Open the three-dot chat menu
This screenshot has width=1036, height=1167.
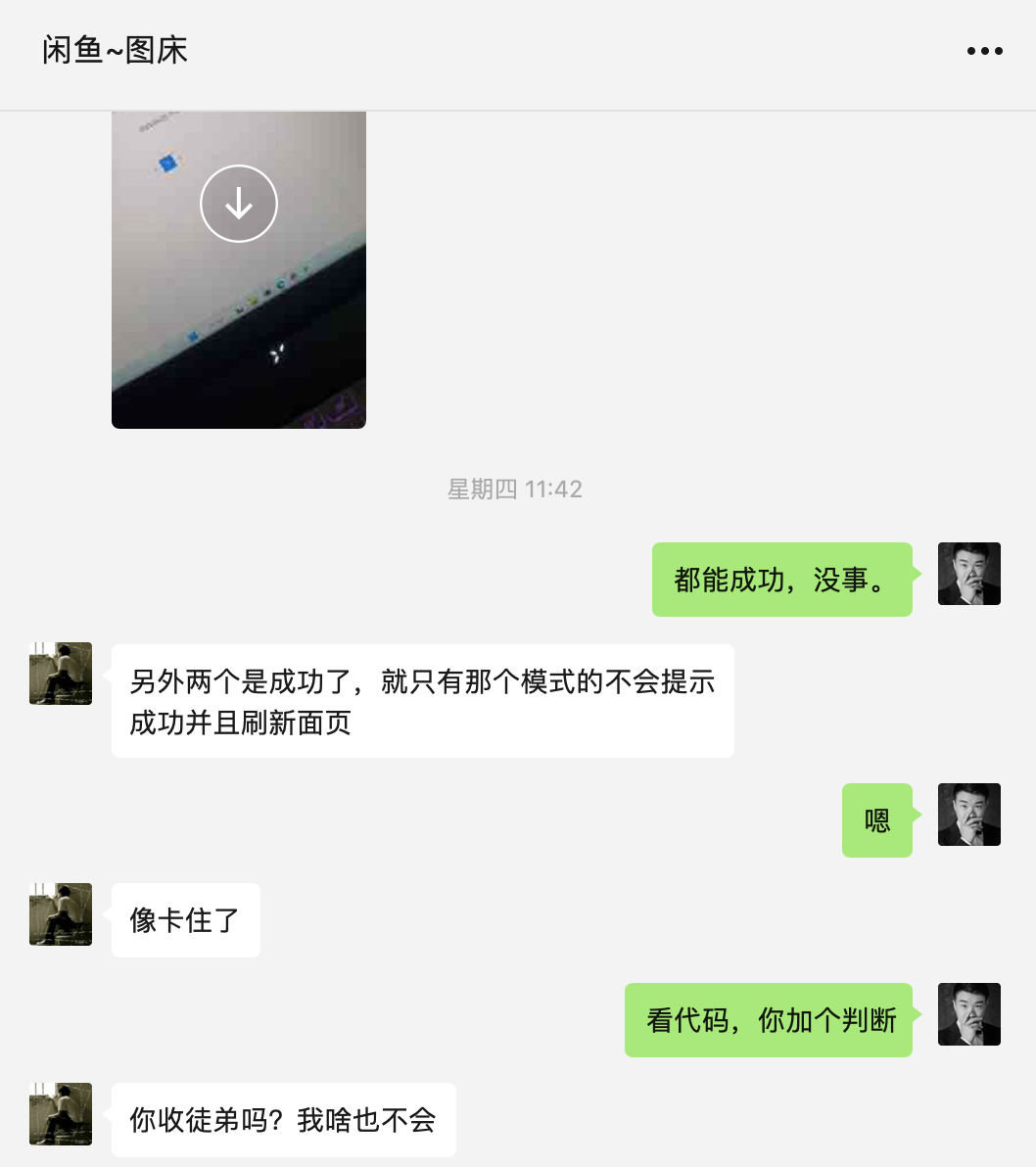[x=984, y=51]
